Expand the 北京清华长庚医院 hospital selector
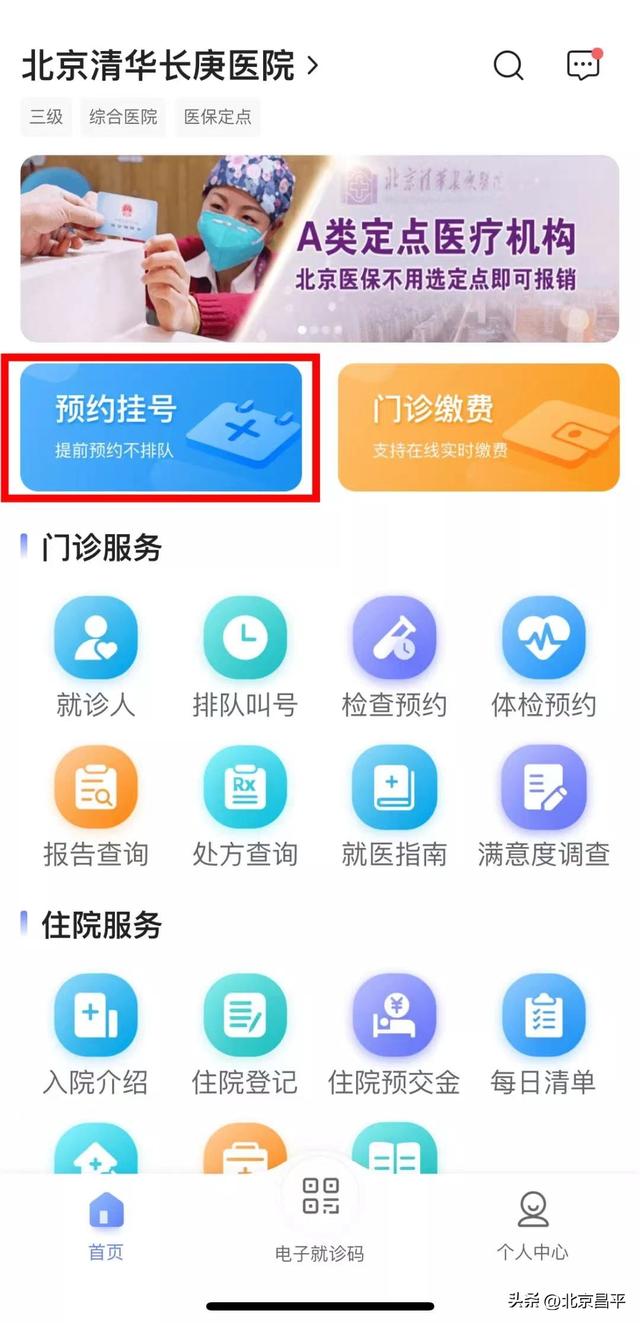Screen dimensions: 640x1323 [x=170, y=66]
